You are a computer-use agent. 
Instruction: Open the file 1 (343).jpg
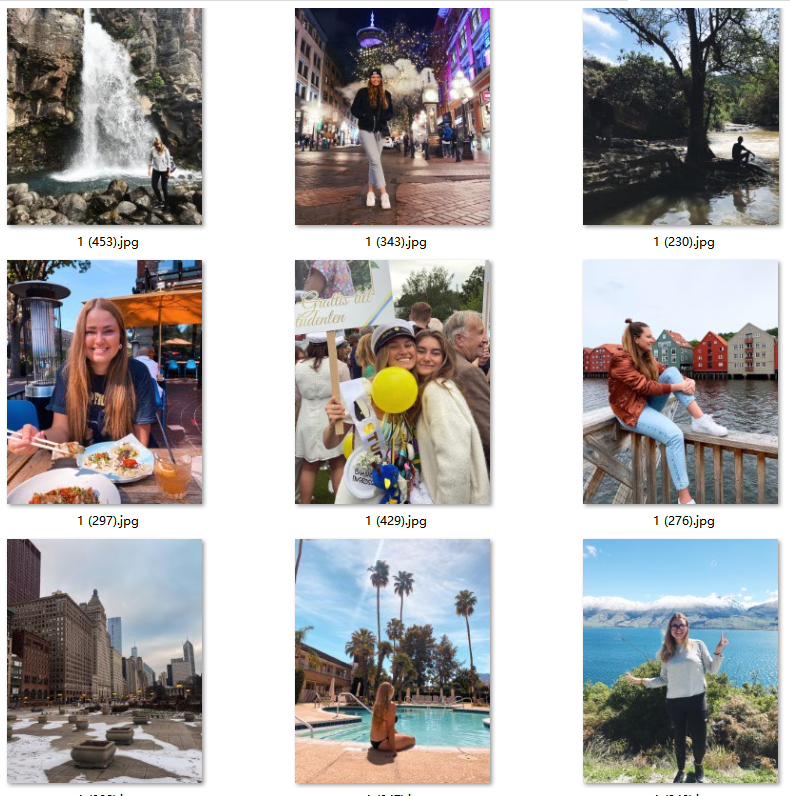point(392,116)
